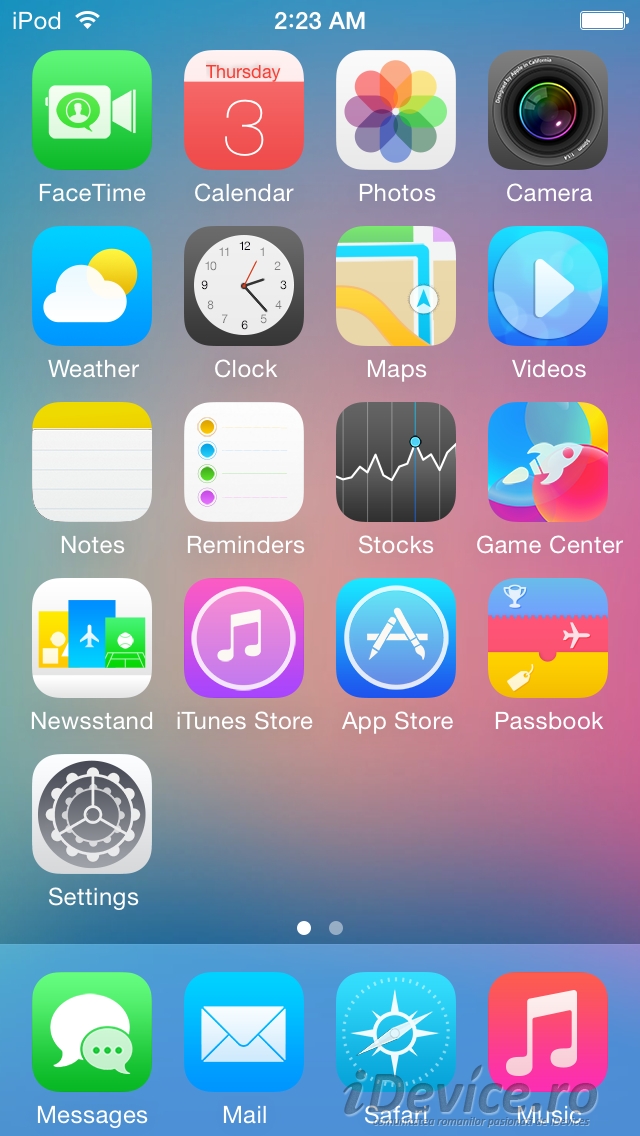Tap the home screen page indicator dots
The height and width of the screenshot is (1136, 640).
(320, 928)
